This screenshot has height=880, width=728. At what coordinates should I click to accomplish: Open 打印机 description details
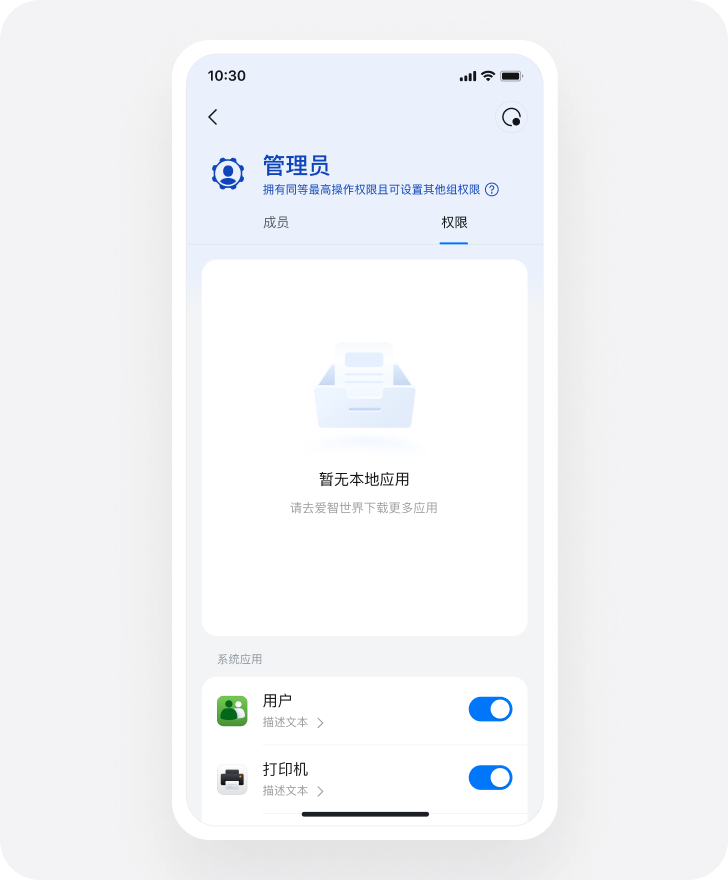click(293, 791)
